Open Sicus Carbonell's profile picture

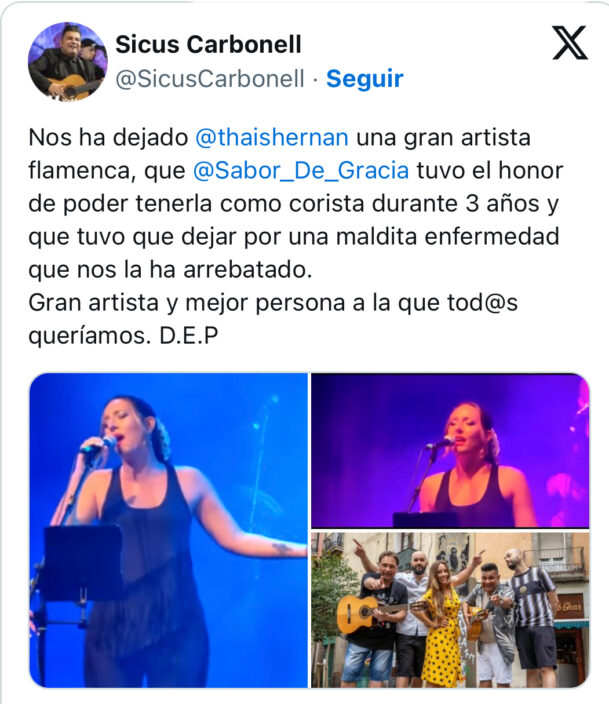(67, 62)
